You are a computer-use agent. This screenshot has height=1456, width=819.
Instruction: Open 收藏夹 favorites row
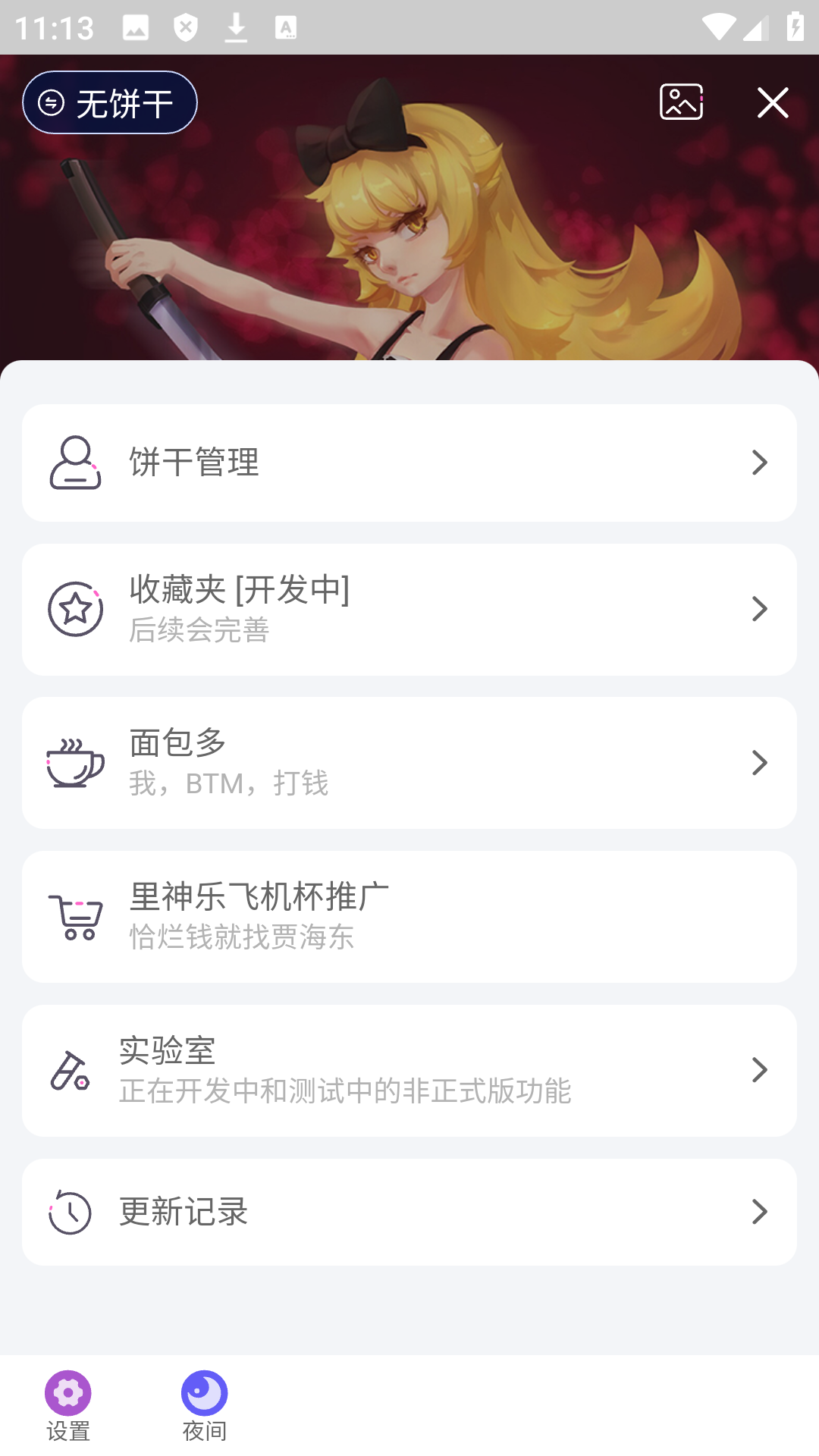pyautogui.click(x=409, y=609)
